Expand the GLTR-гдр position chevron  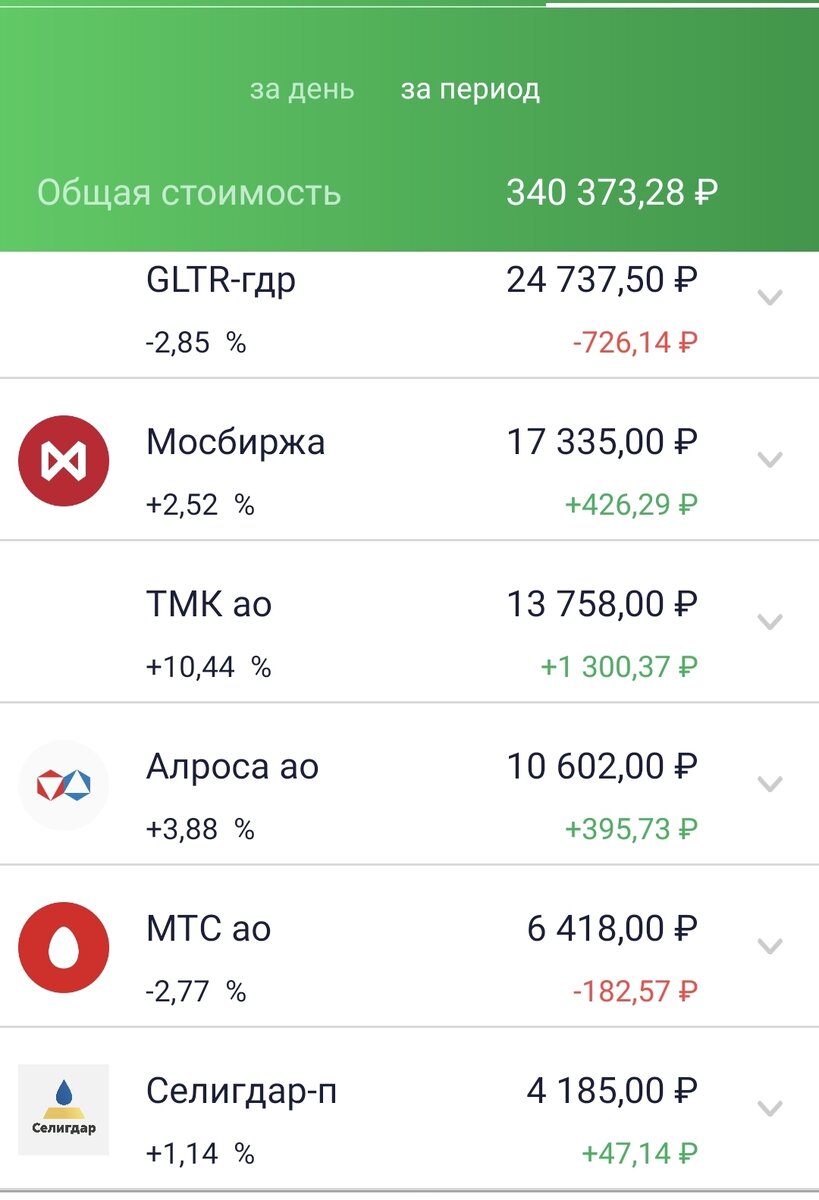click(x=769, y=297)
